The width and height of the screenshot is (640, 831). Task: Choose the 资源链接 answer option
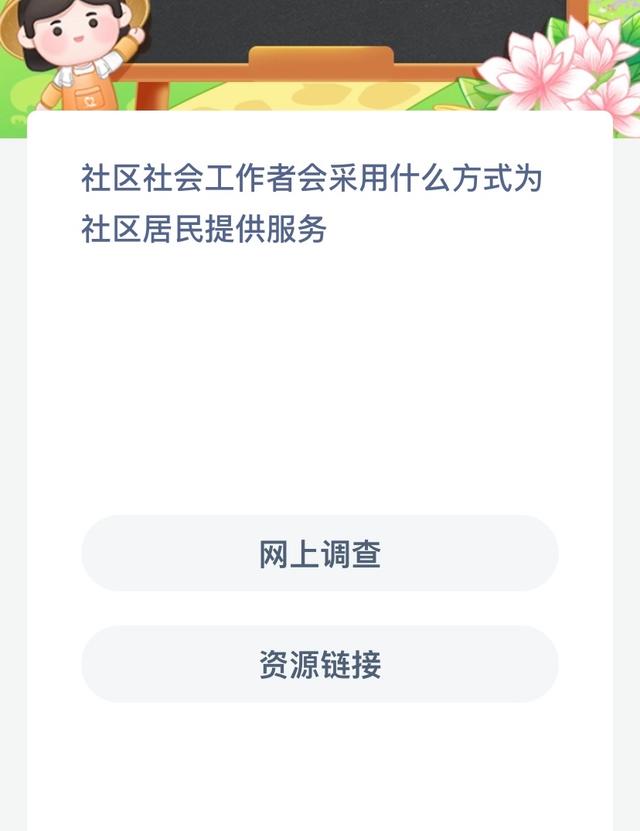(320, 665)
